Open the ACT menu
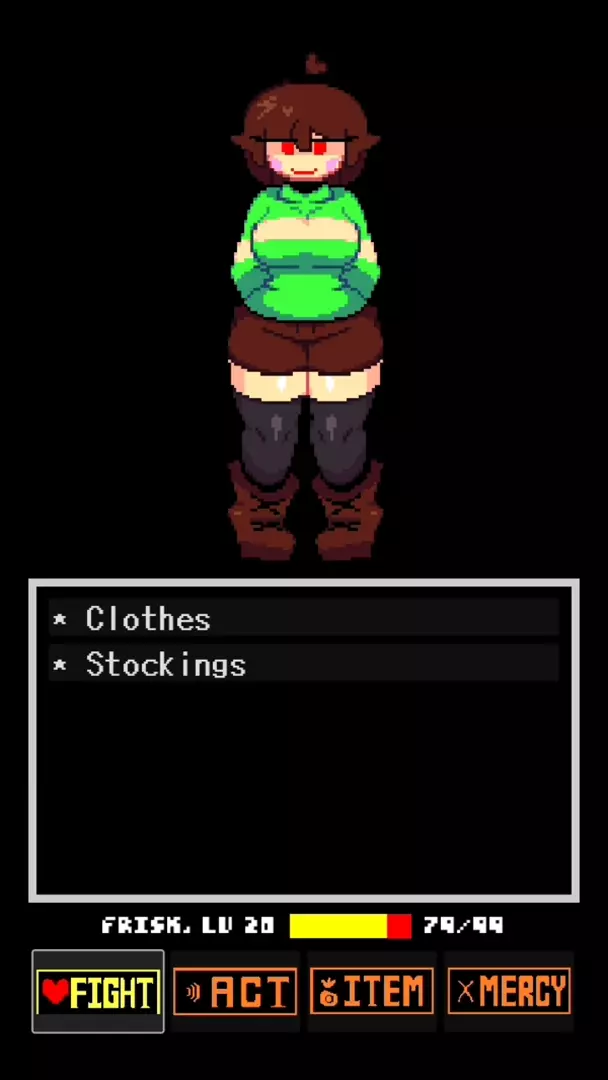 click(235, 992)
